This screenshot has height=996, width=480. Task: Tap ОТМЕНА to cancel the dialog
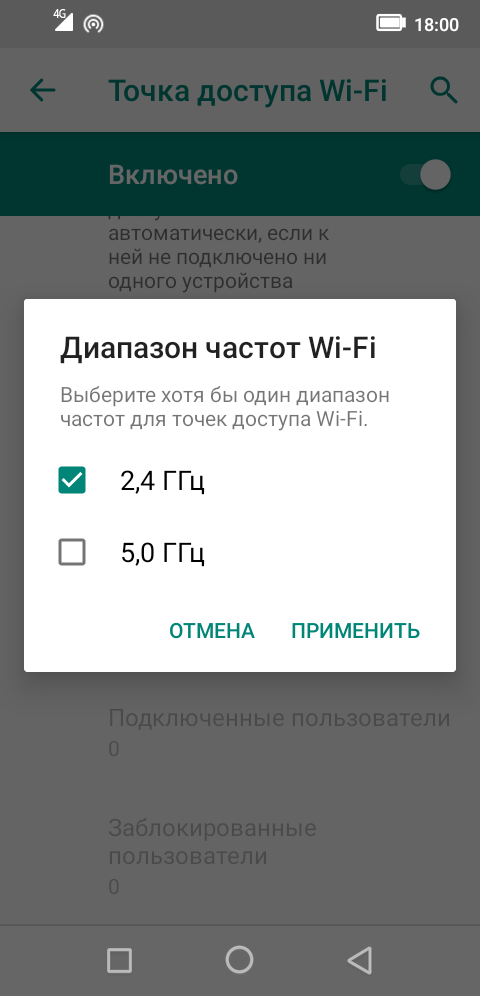pos(211,631)
